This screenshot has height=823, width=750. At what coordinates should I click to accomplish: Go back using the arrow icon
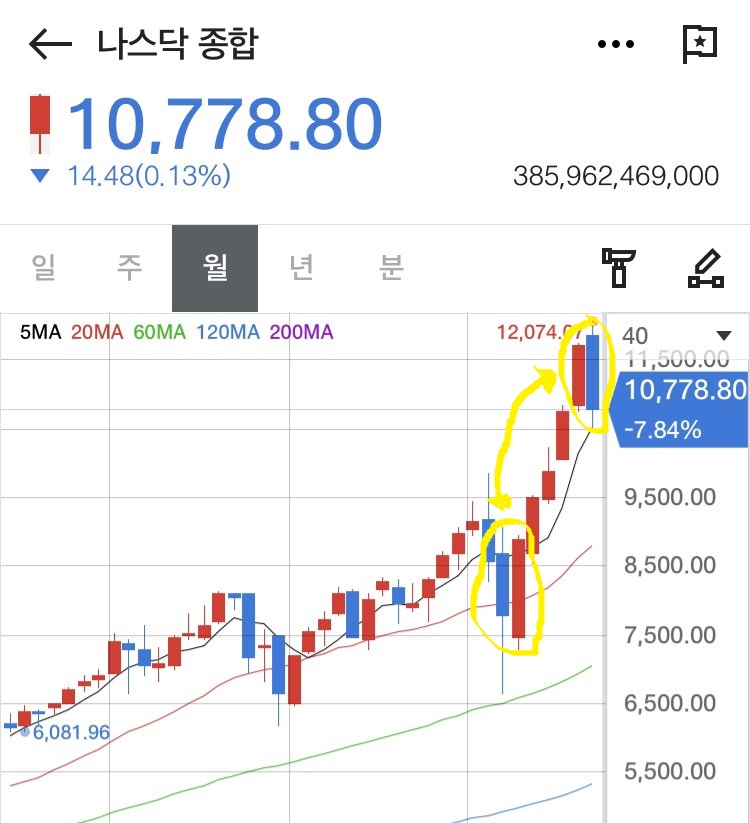[50, 44]
